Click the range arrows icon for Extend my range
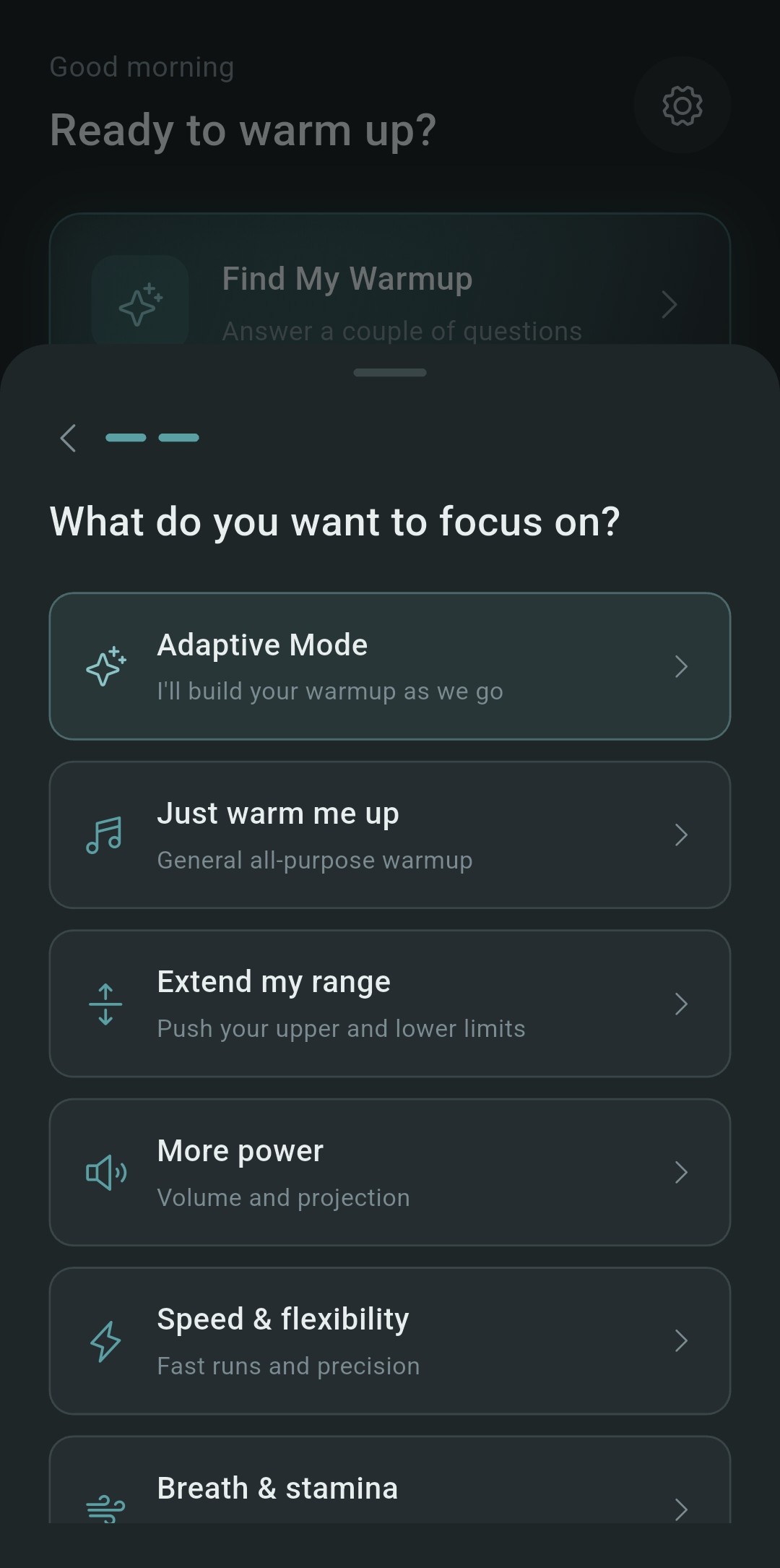This screenshot has height=1568, width=780. click(105, 1003)
